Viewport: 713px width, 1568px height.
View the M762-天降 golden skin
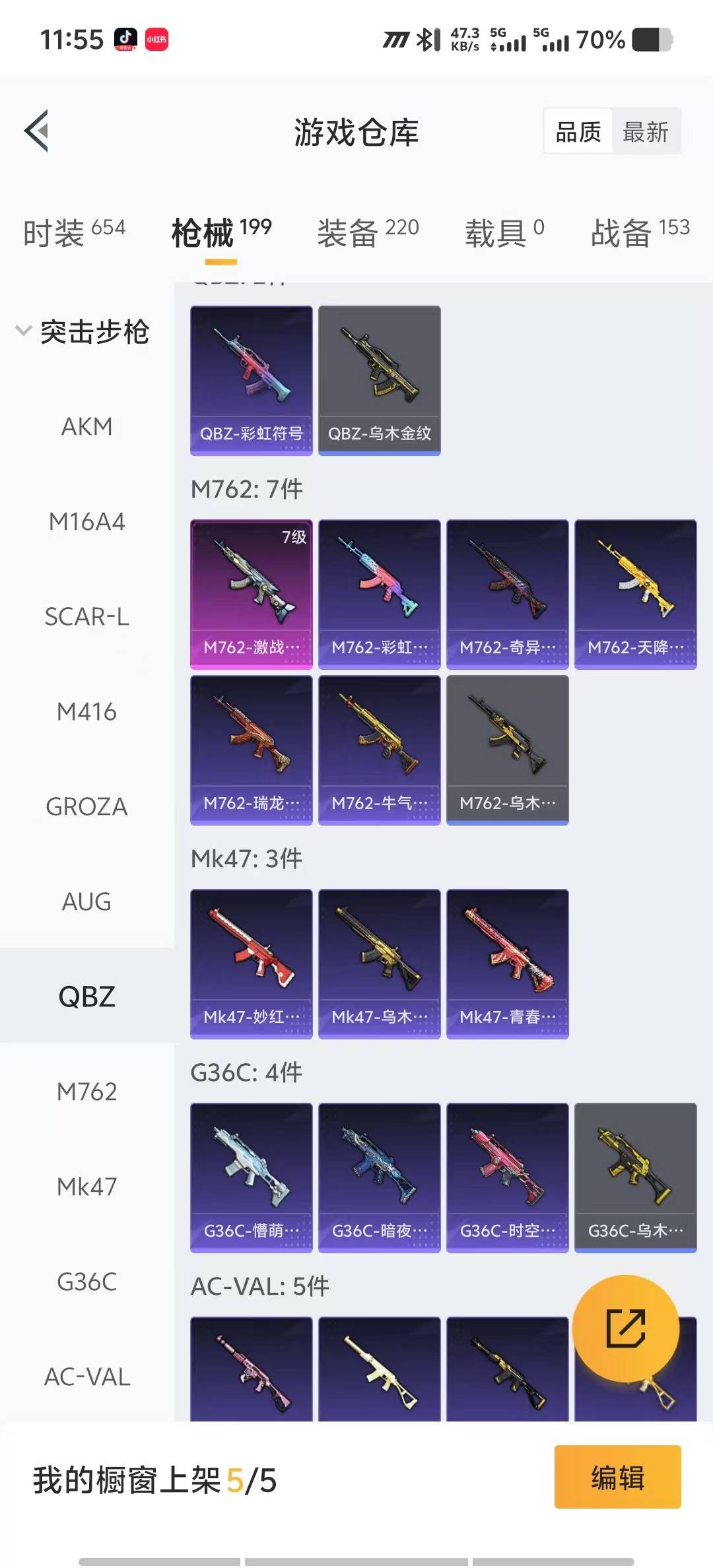[x=635, y=594]
